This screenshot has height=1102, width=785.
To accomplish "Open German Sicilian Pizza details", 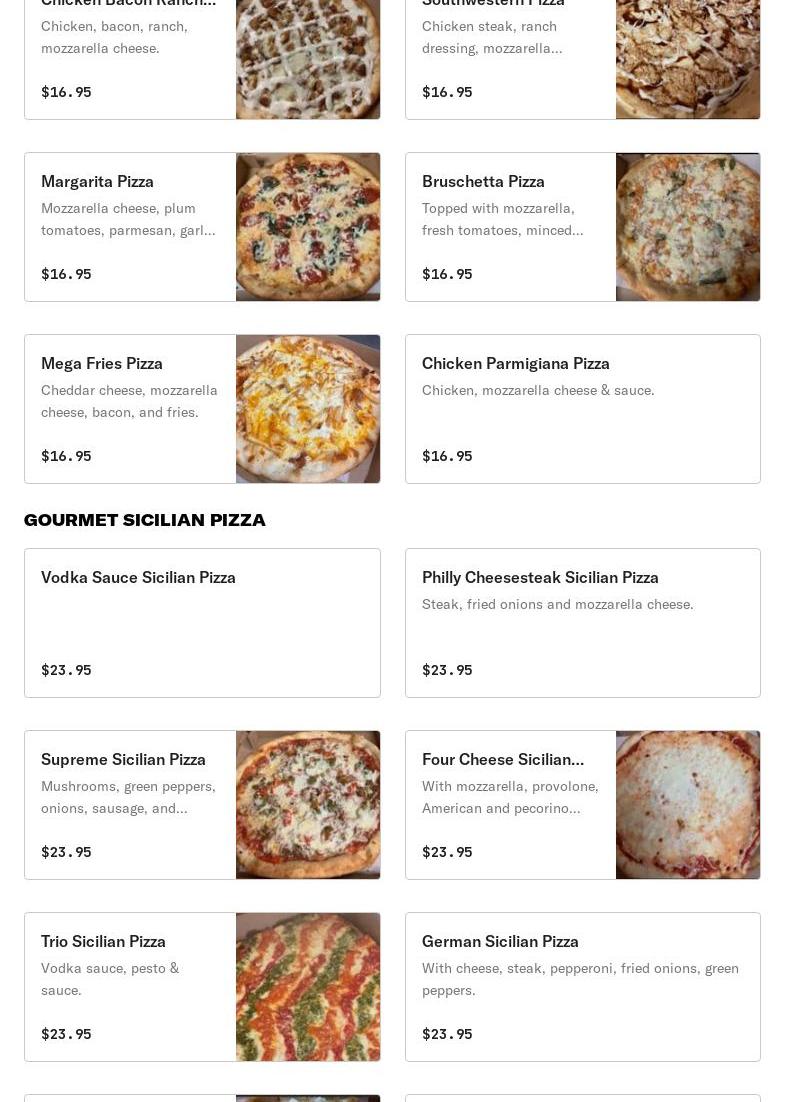I will click(x=582, y=987).
